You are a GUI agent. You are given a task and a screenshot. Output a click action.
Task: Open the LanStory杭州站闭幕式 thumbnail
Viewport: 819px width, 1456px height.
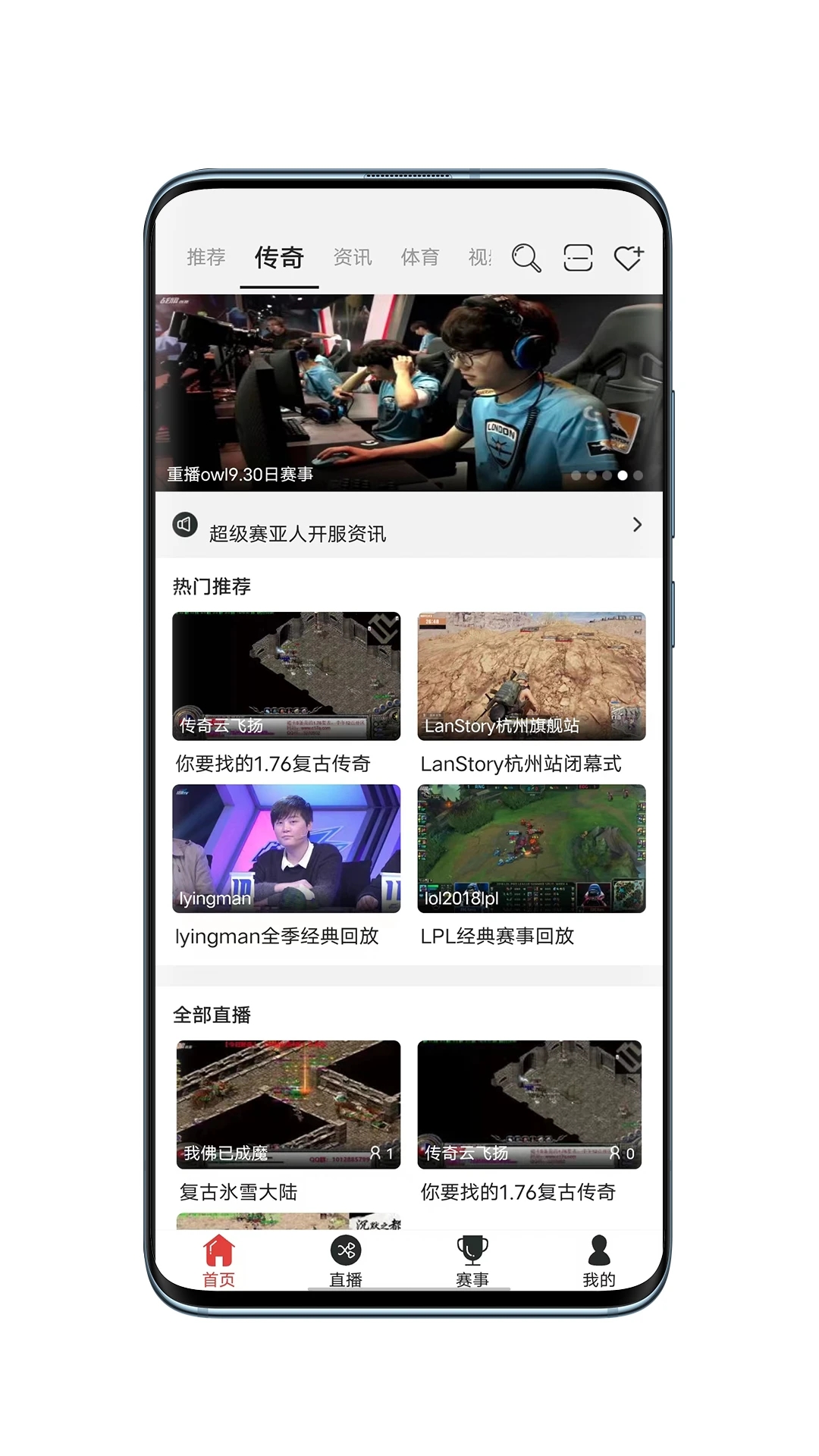(531, 675)
